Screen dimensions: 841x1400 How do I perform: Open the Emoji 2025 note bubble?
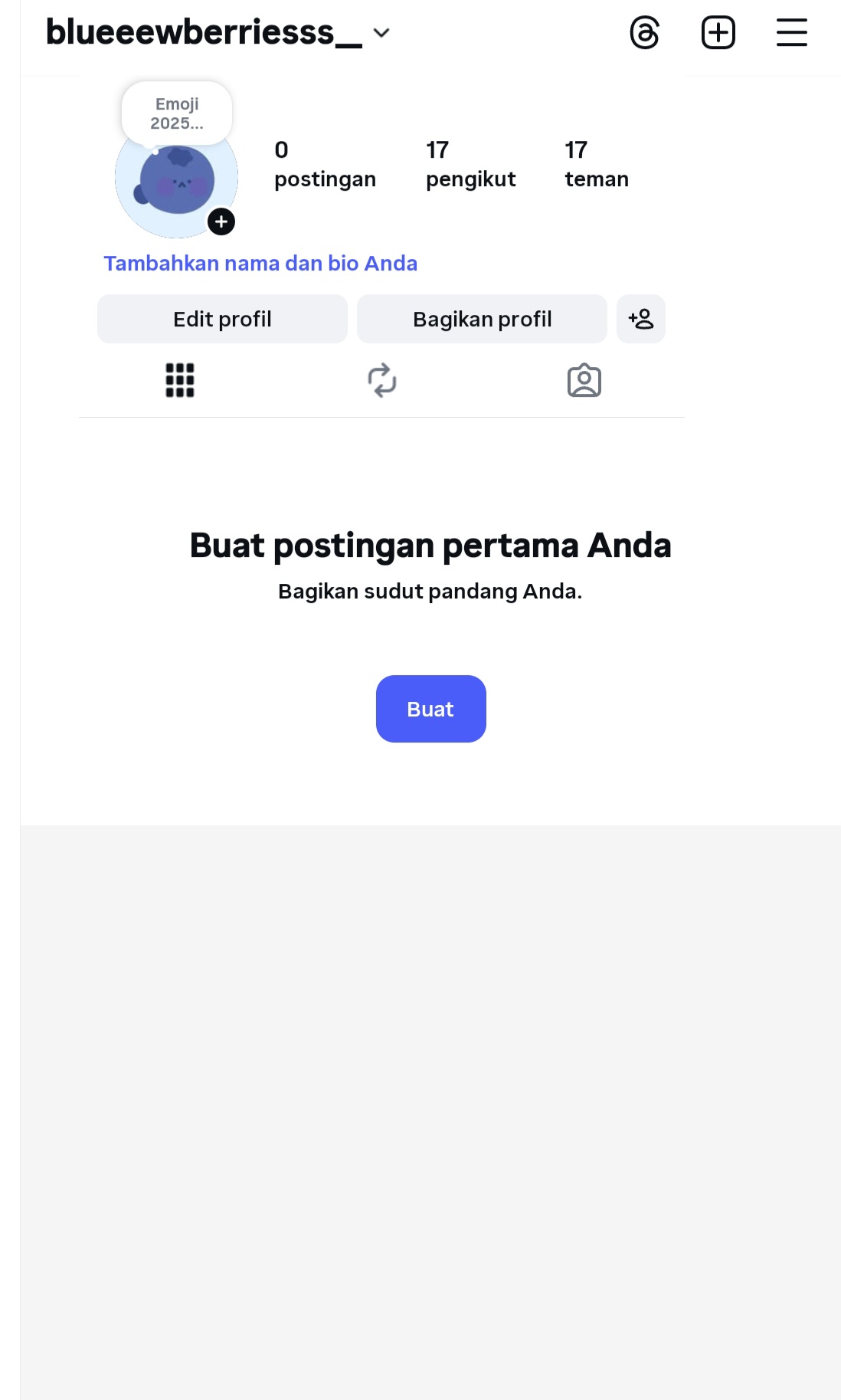[177, 113]
